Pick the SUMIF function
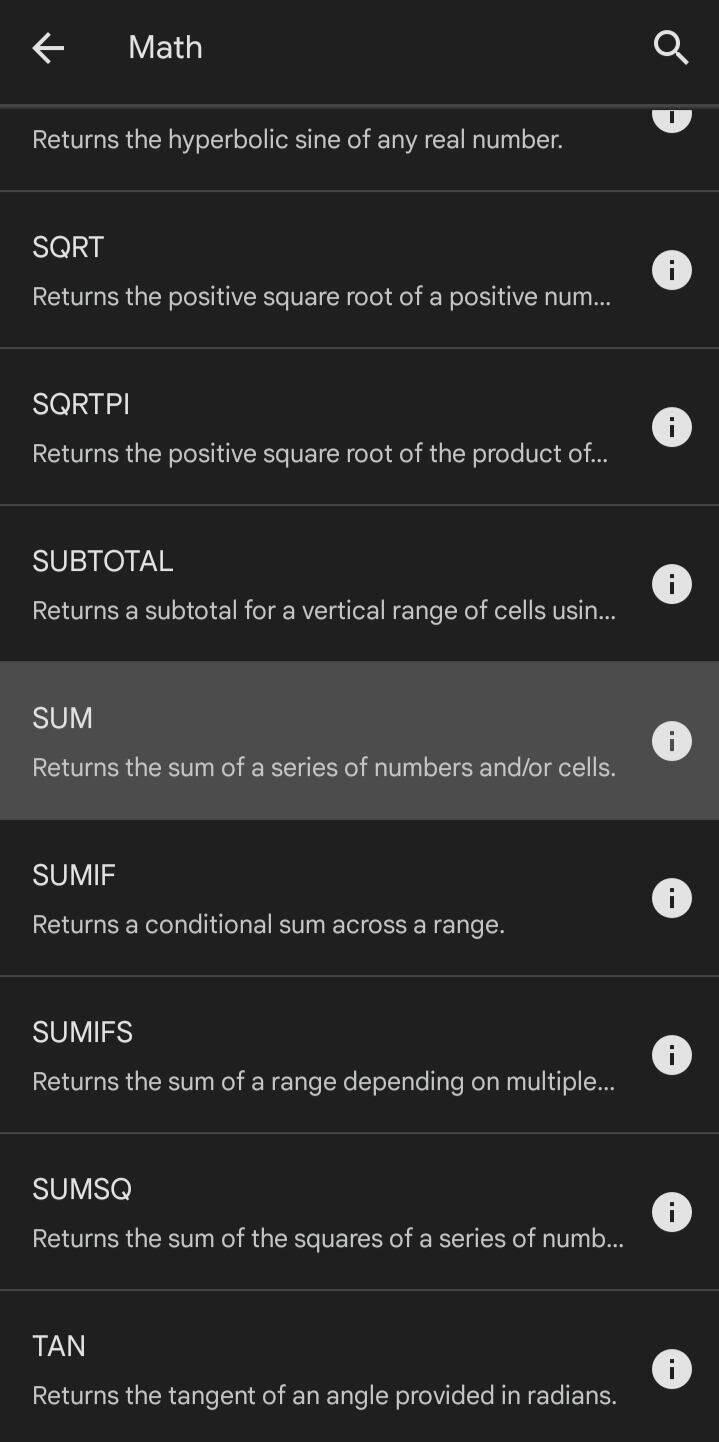The width and height of the screenshot is (719, 1442). [x=320, y=898]
